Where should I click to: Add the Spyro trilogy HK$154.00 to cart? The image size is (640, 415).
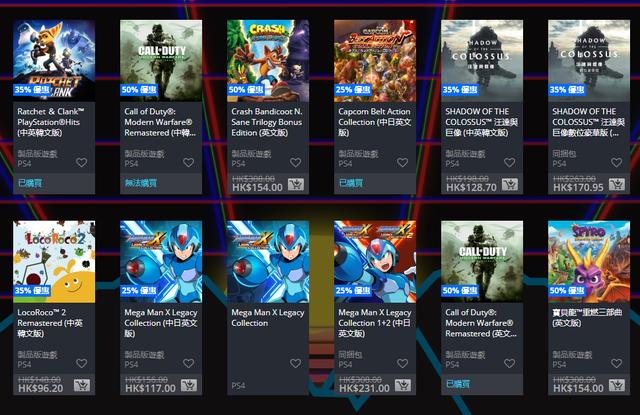tap(617, 385)
